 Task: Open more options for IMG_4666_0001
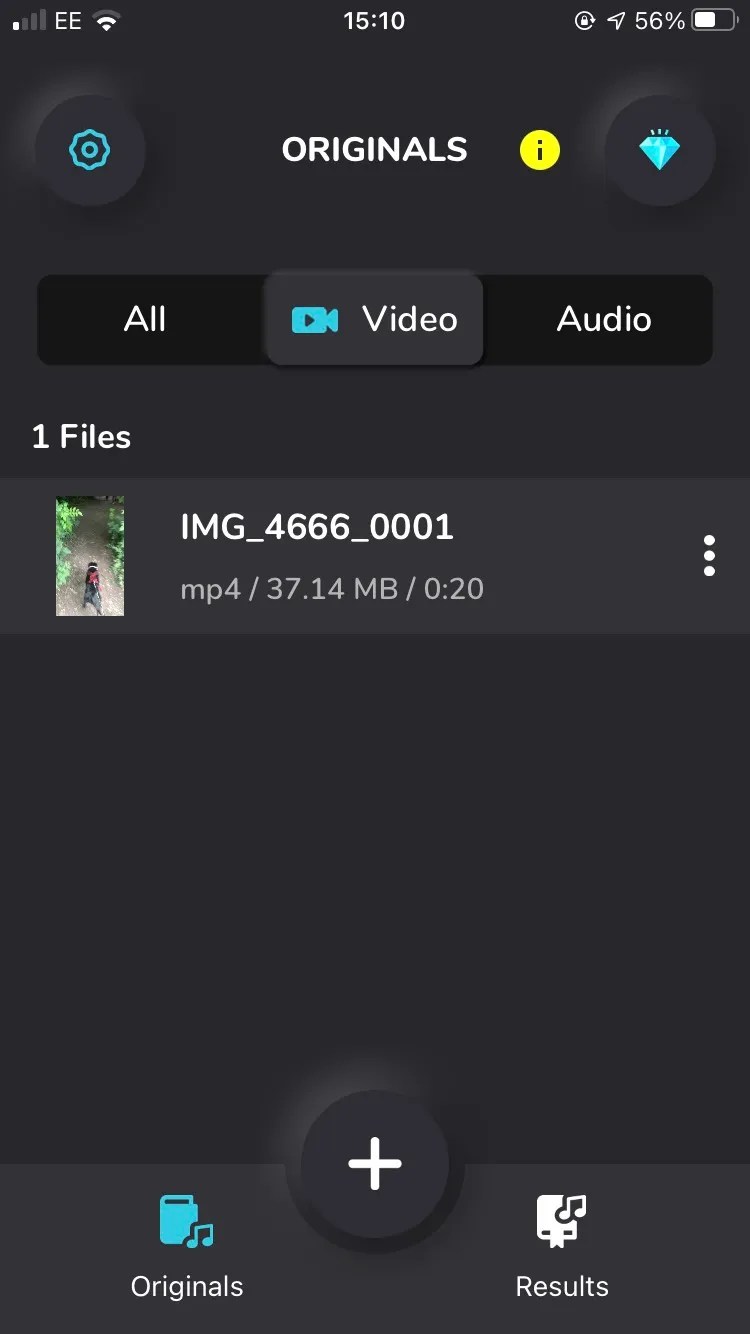[x=709, y=556]
